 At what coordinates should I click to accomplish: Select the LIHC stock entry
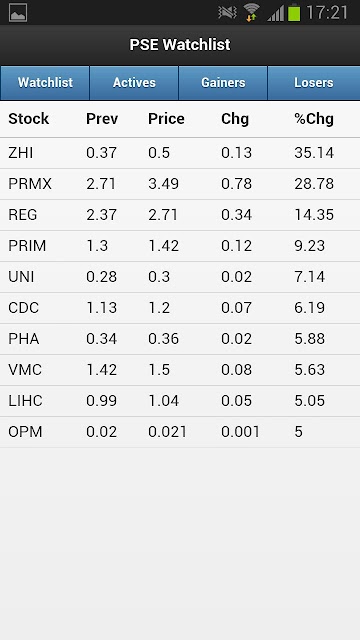click(x=180, y=401)
